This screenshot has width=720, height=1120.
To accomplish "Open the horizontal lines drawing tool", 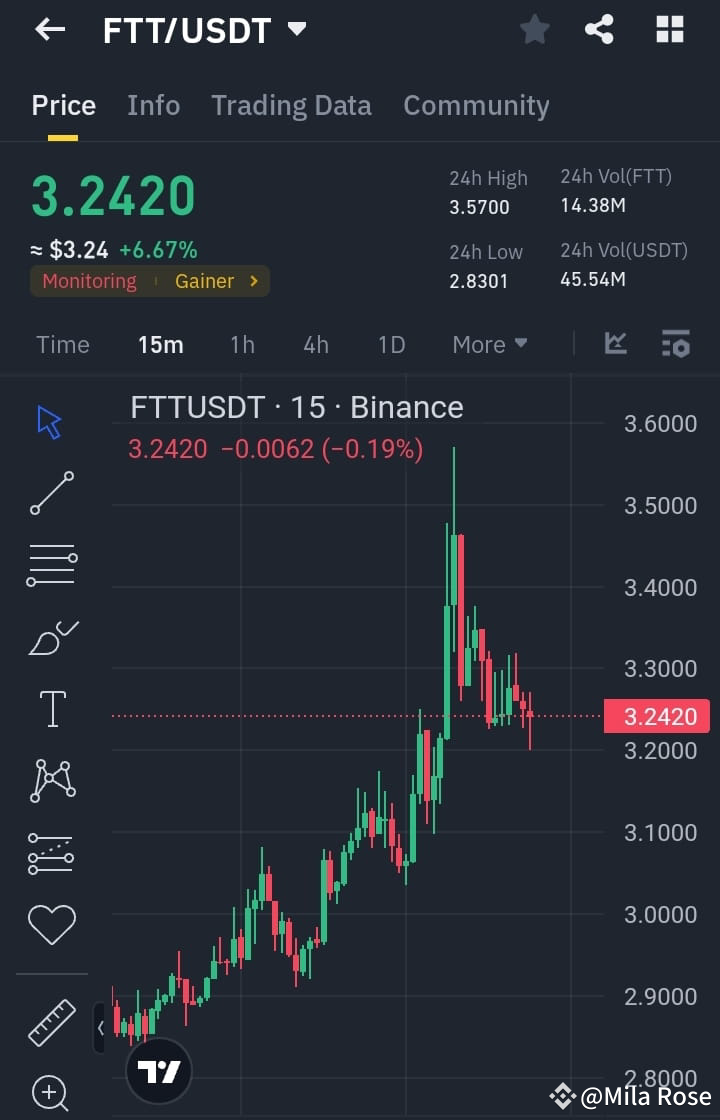I will (x=51, y=563).
